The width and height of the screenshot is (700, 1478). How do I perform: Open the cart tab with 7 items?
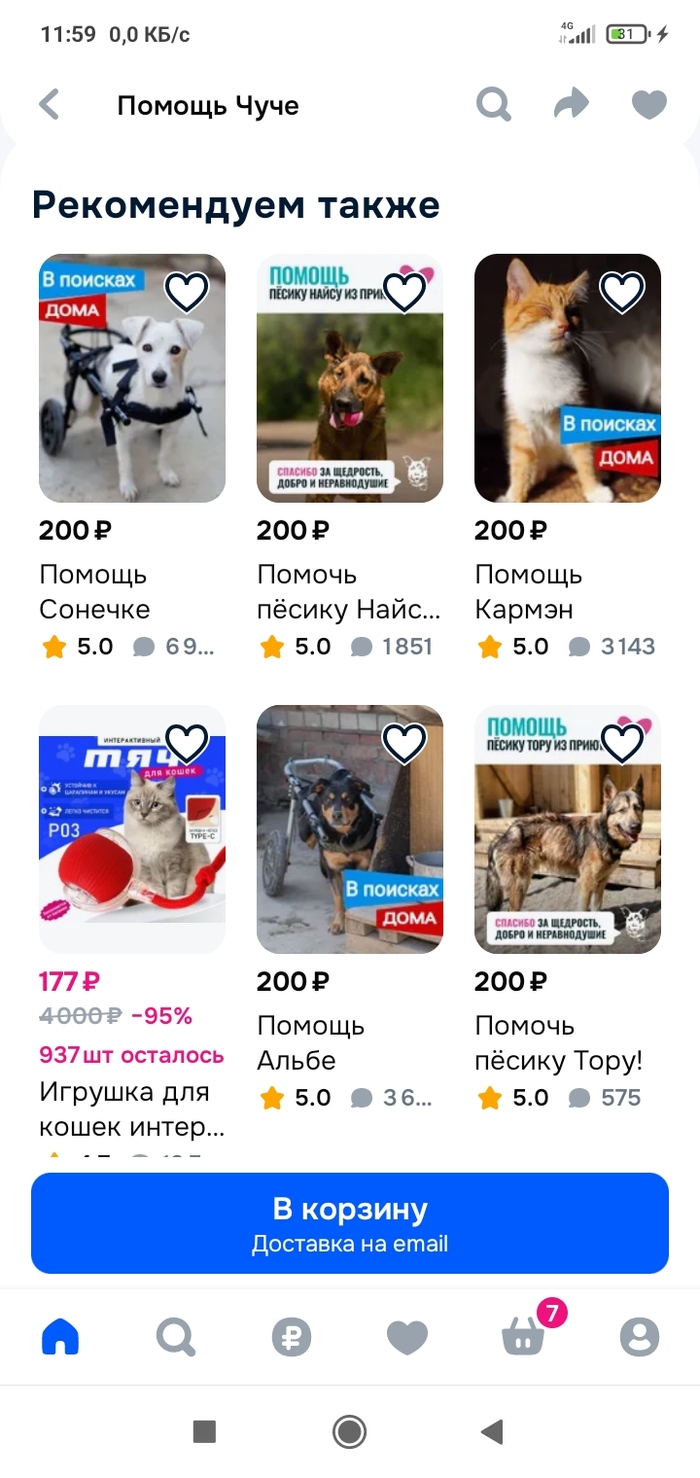(x=524, y=1336)
